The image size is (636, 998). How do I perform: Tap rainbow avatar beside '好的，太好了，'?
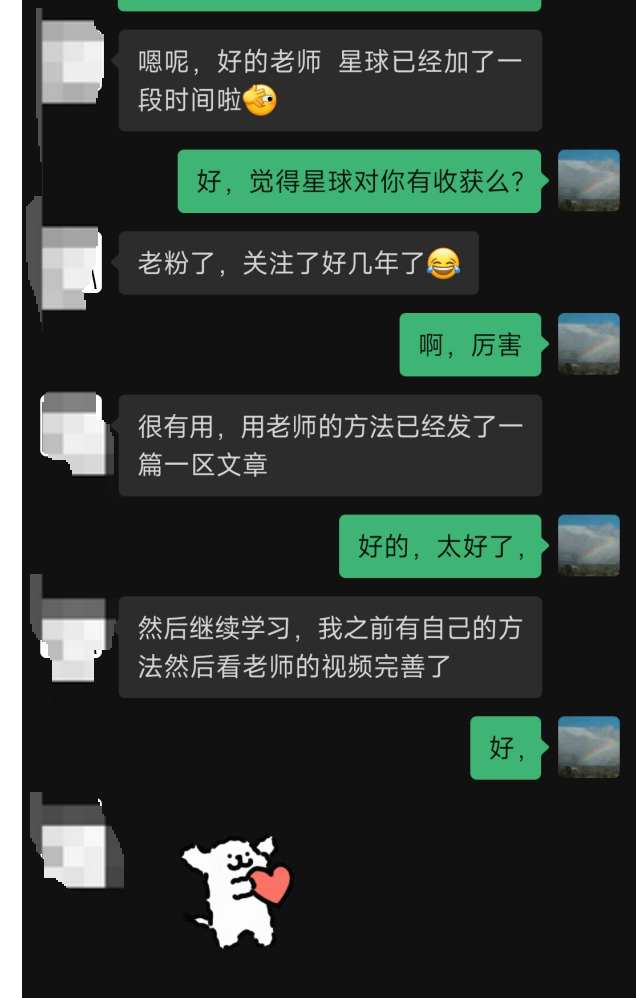coord(588,546)
